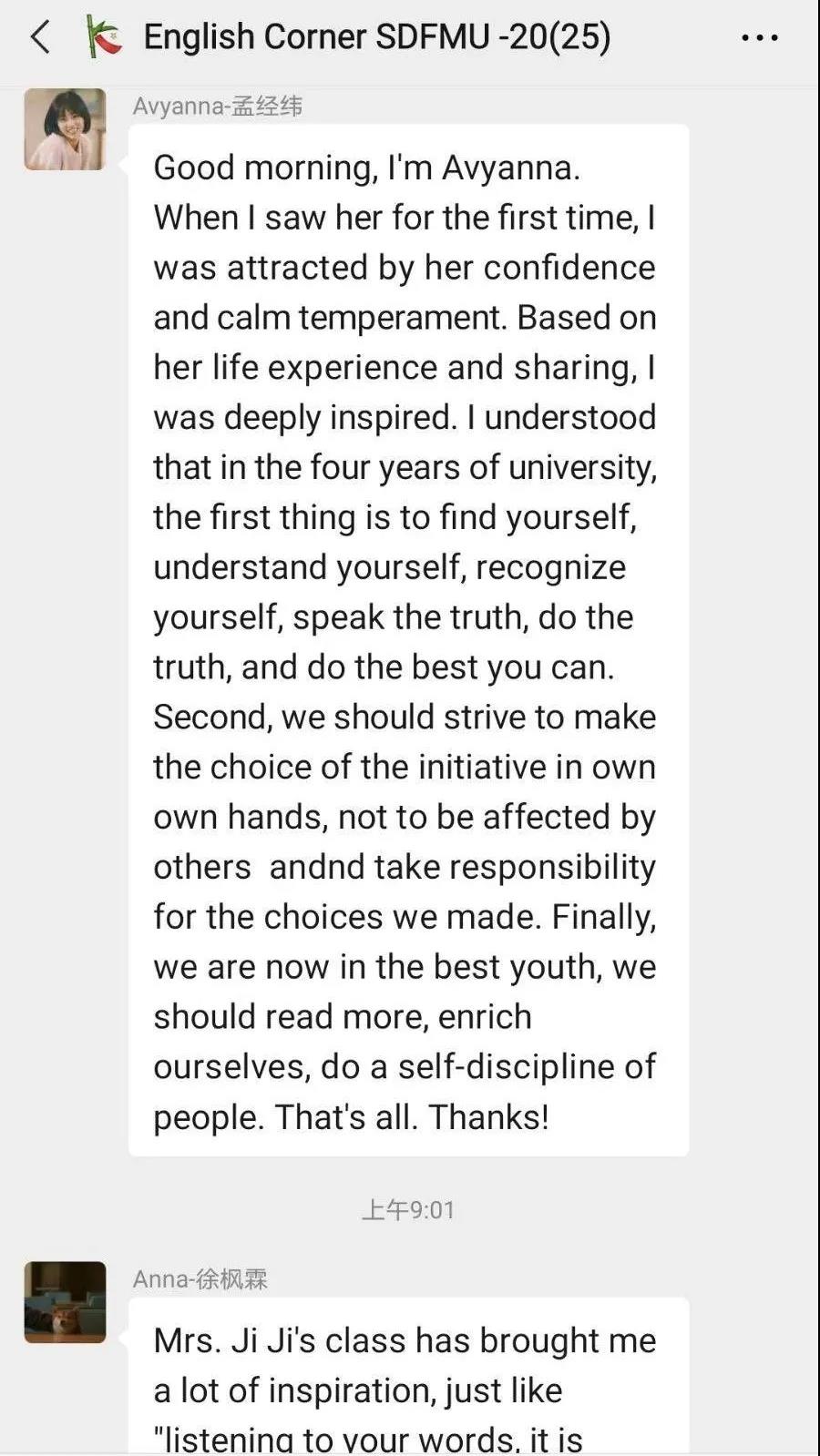Go back from the English Corner chat
This screenshot has width=820, height=1456.
(x=40, y=37)
